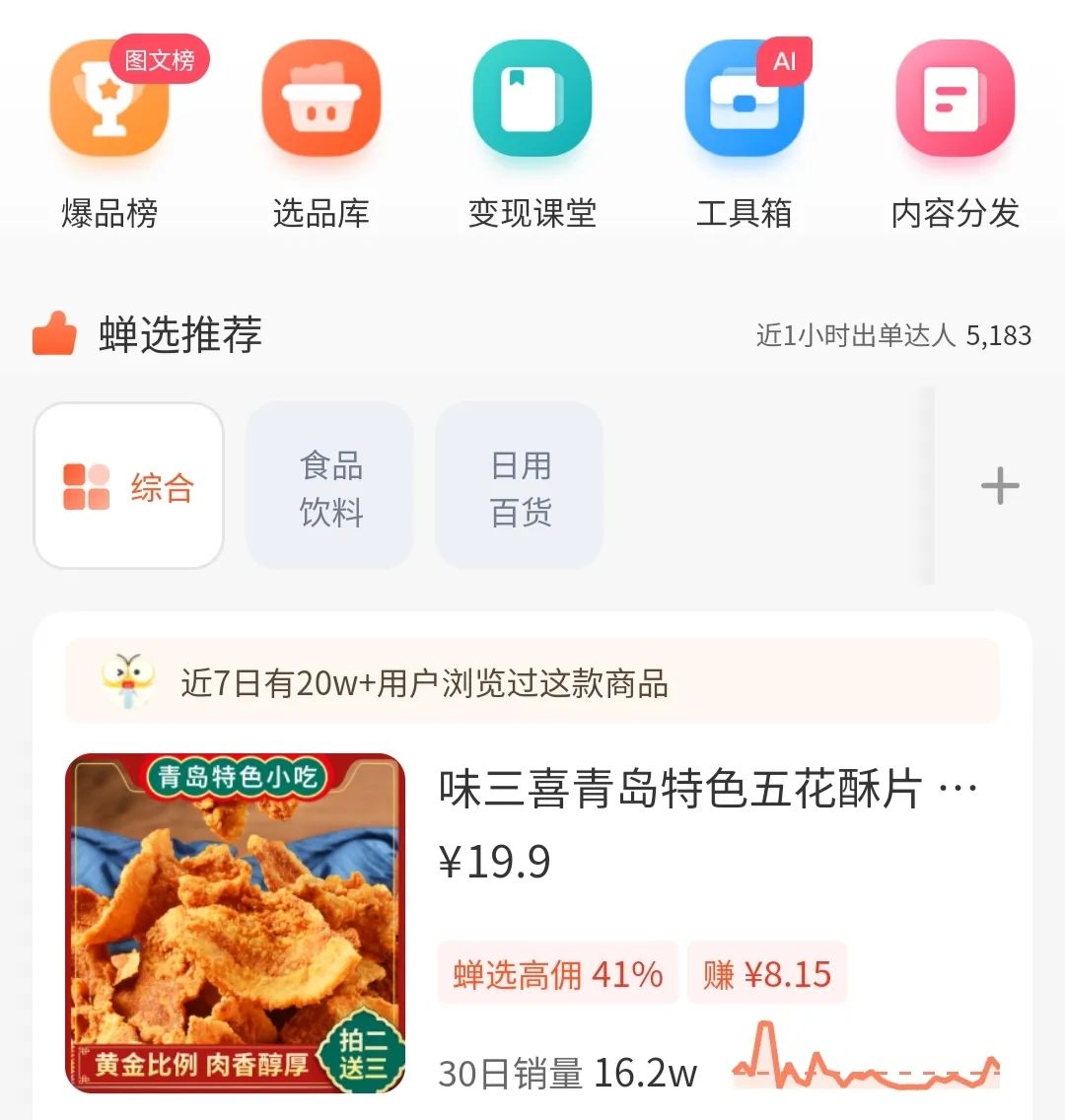Click the 赚 ¥8.15 earnings tag
This screenshot has width=1065, height=1120.
[767, 975]
